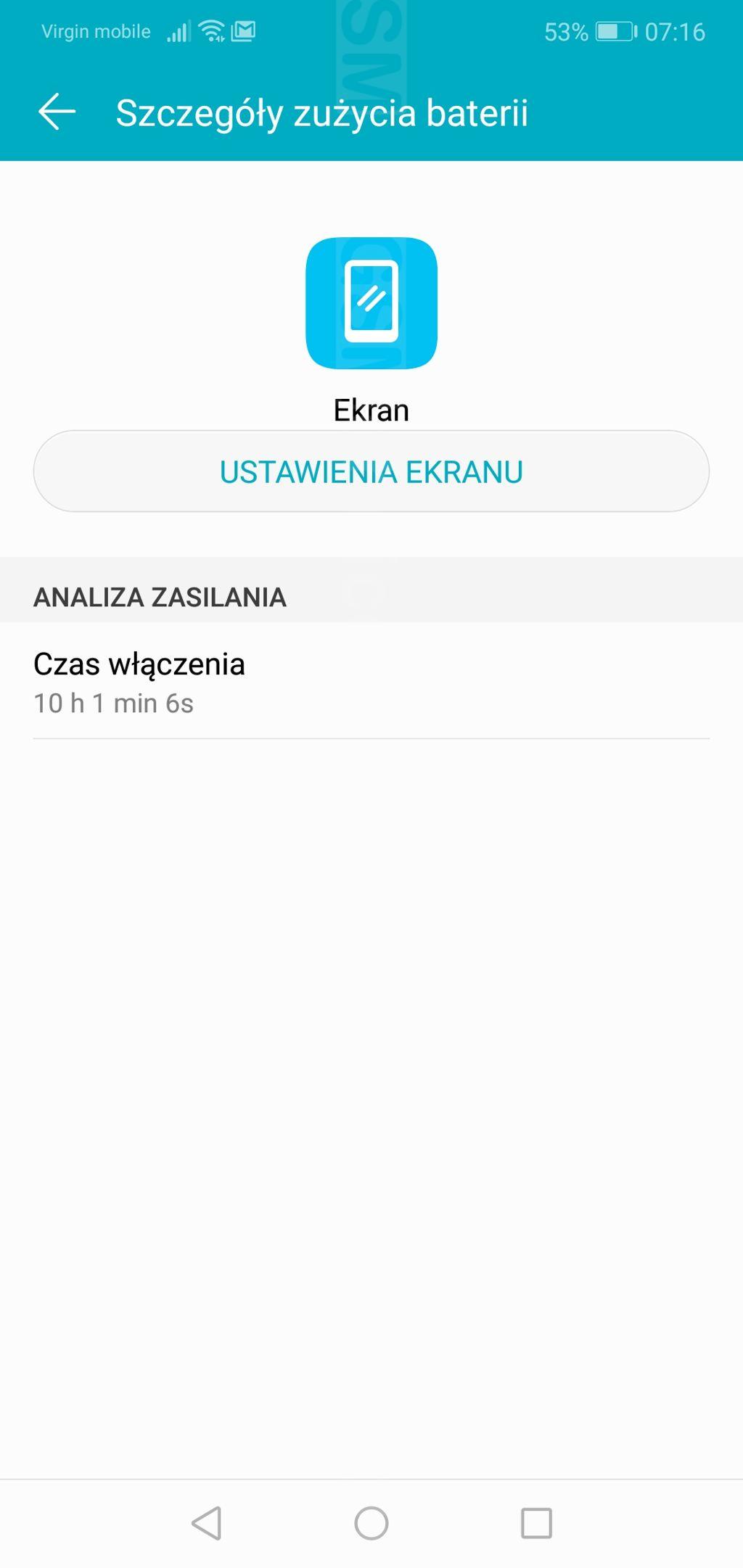Screen dimensions: 743x1568
Task: Tap the system back triangle
Action: [207, 1522]
